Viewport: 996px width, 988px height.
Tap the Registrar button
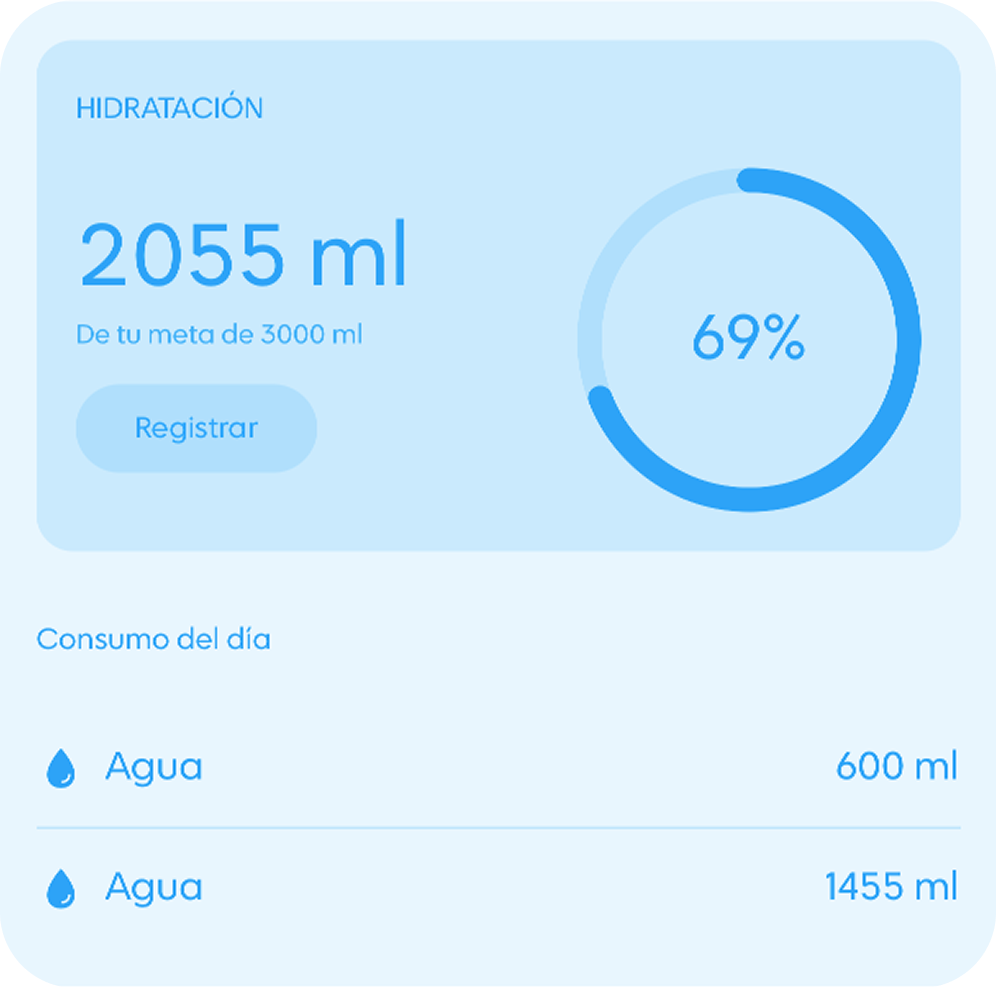click(196, 428)
